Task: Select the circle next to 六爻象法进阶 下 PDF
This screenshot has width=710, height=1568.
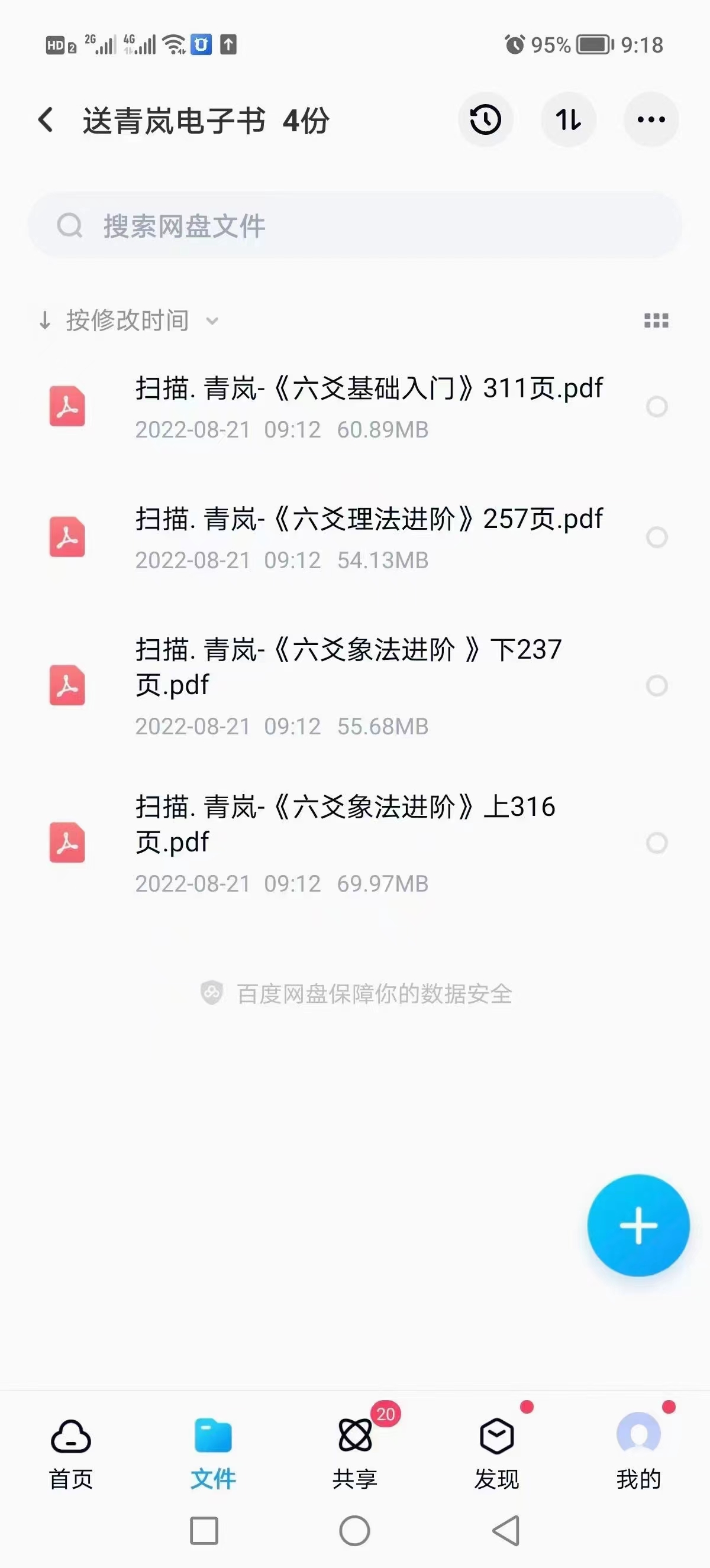Action: 656,685
